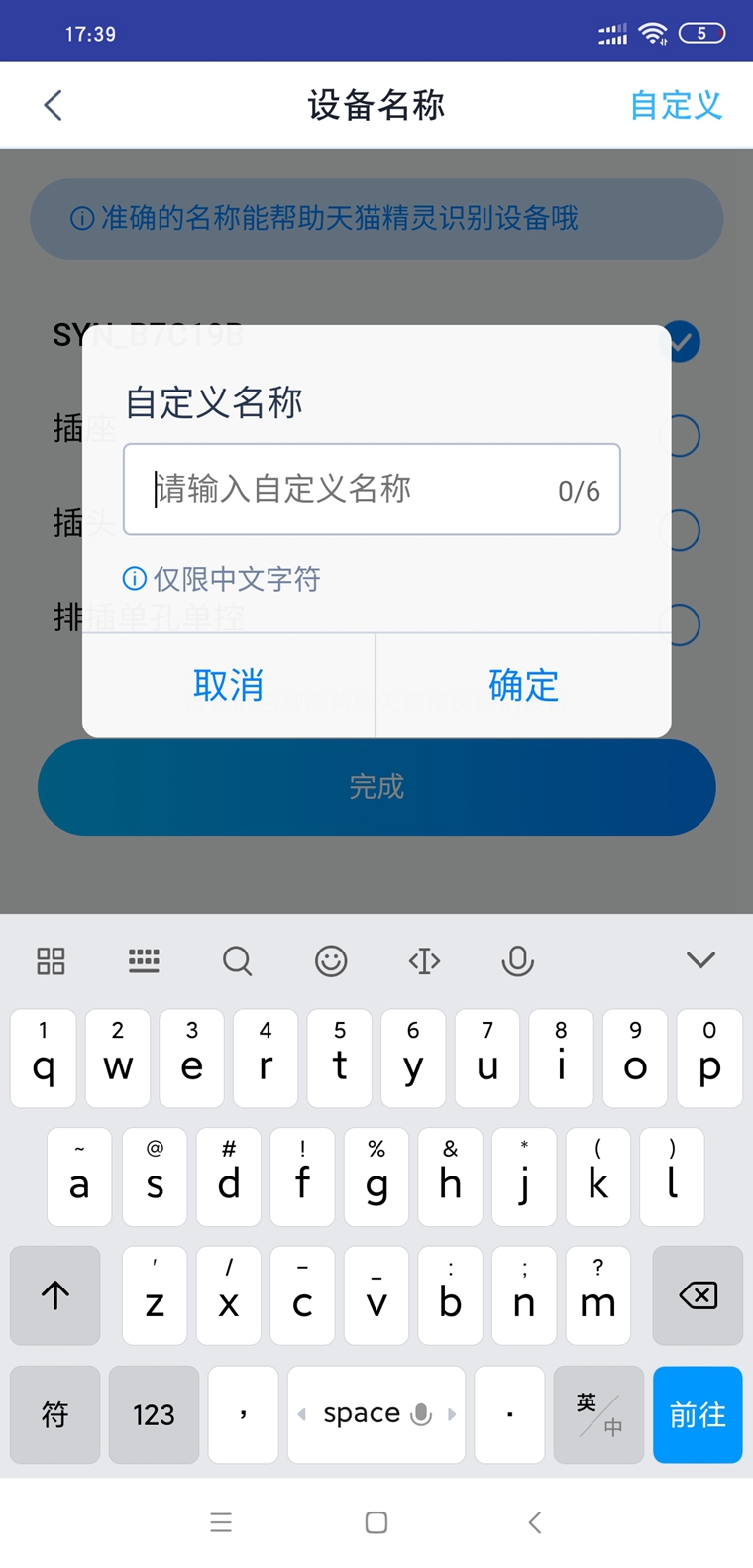Viewport: 753px width, 1568px height.
Task: Tap the blue 前往 key on the keyboard
Action: (x=698, y=1414)
